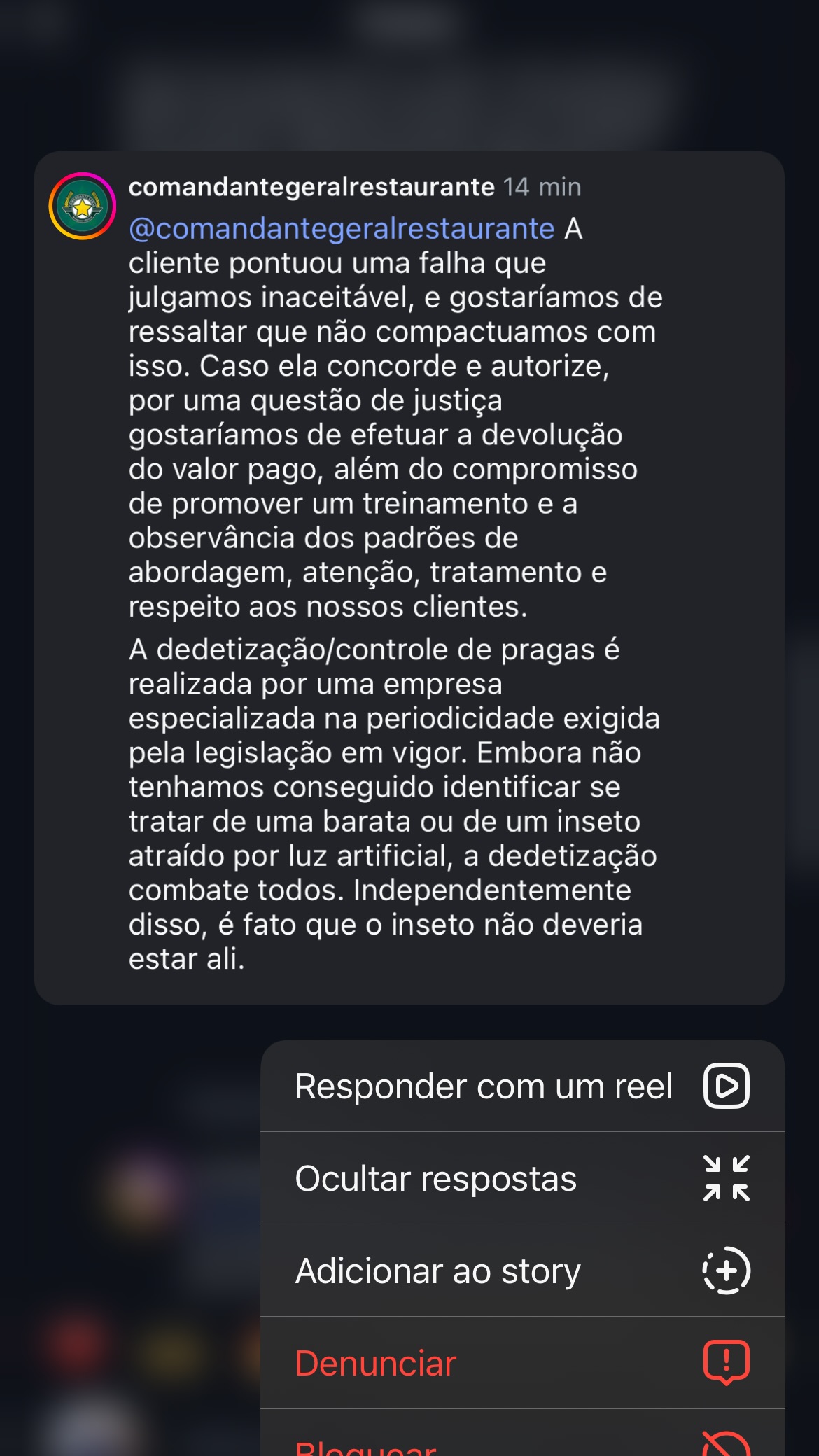This screenshot has height=1456, width=819.
Task: Open the @comandantegeralrestaurante mention link
Action: (x=342, y=229)
